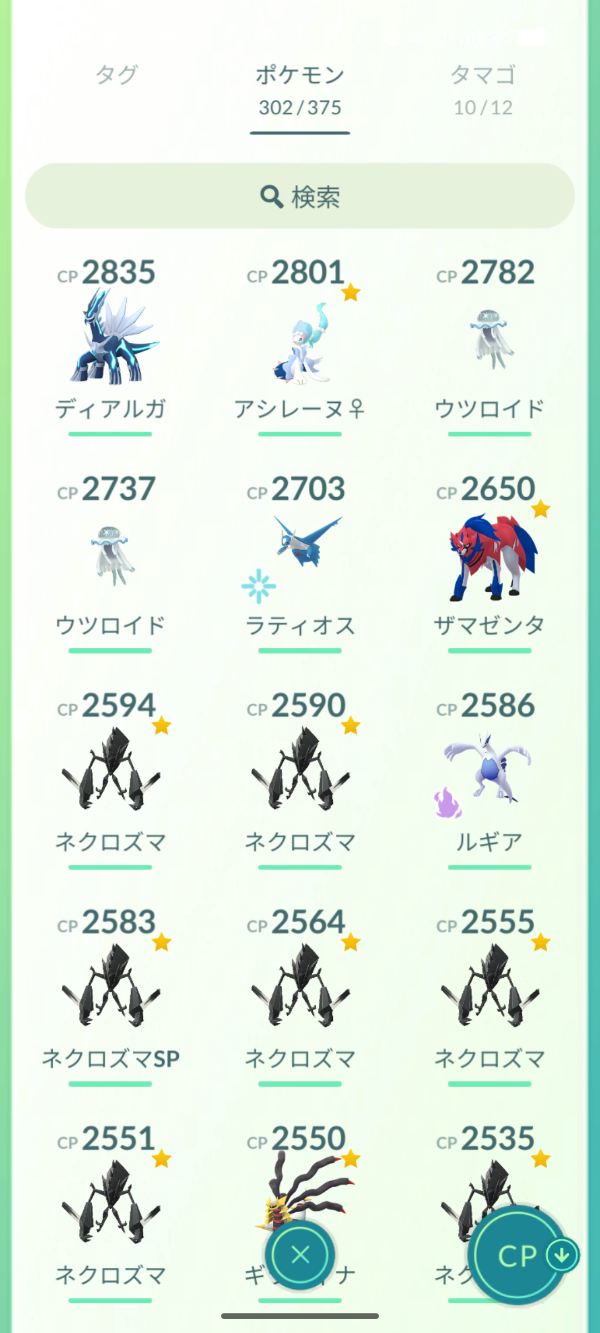Open ネクロズマ with CP 2551

110,1208
